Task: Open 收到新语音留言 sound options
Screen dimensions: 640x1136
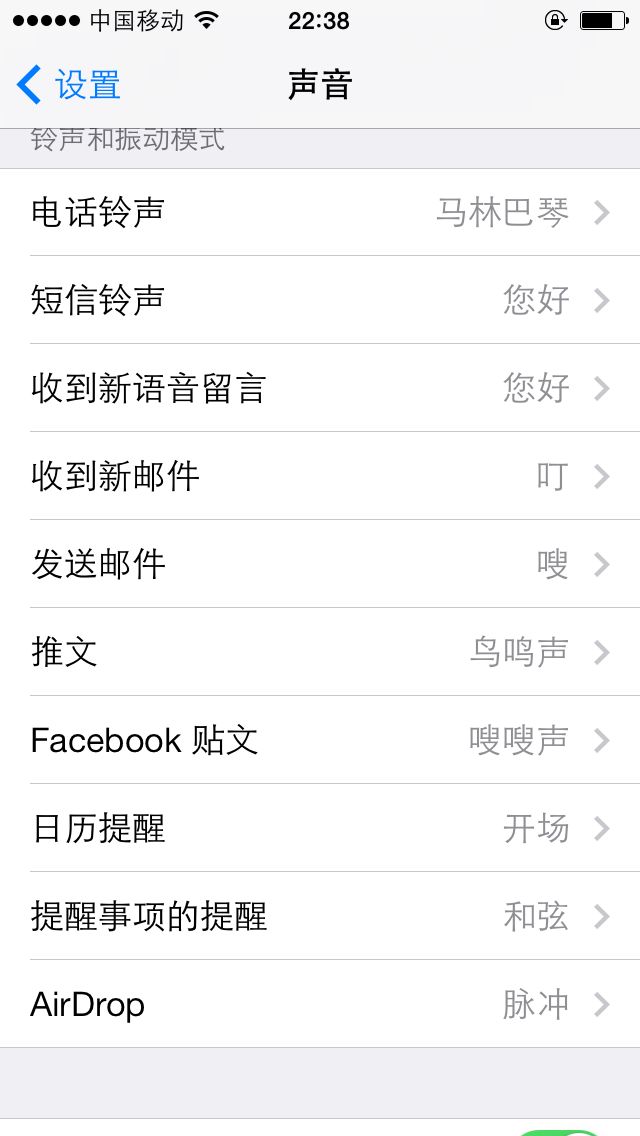Action: tap(320, 388)
